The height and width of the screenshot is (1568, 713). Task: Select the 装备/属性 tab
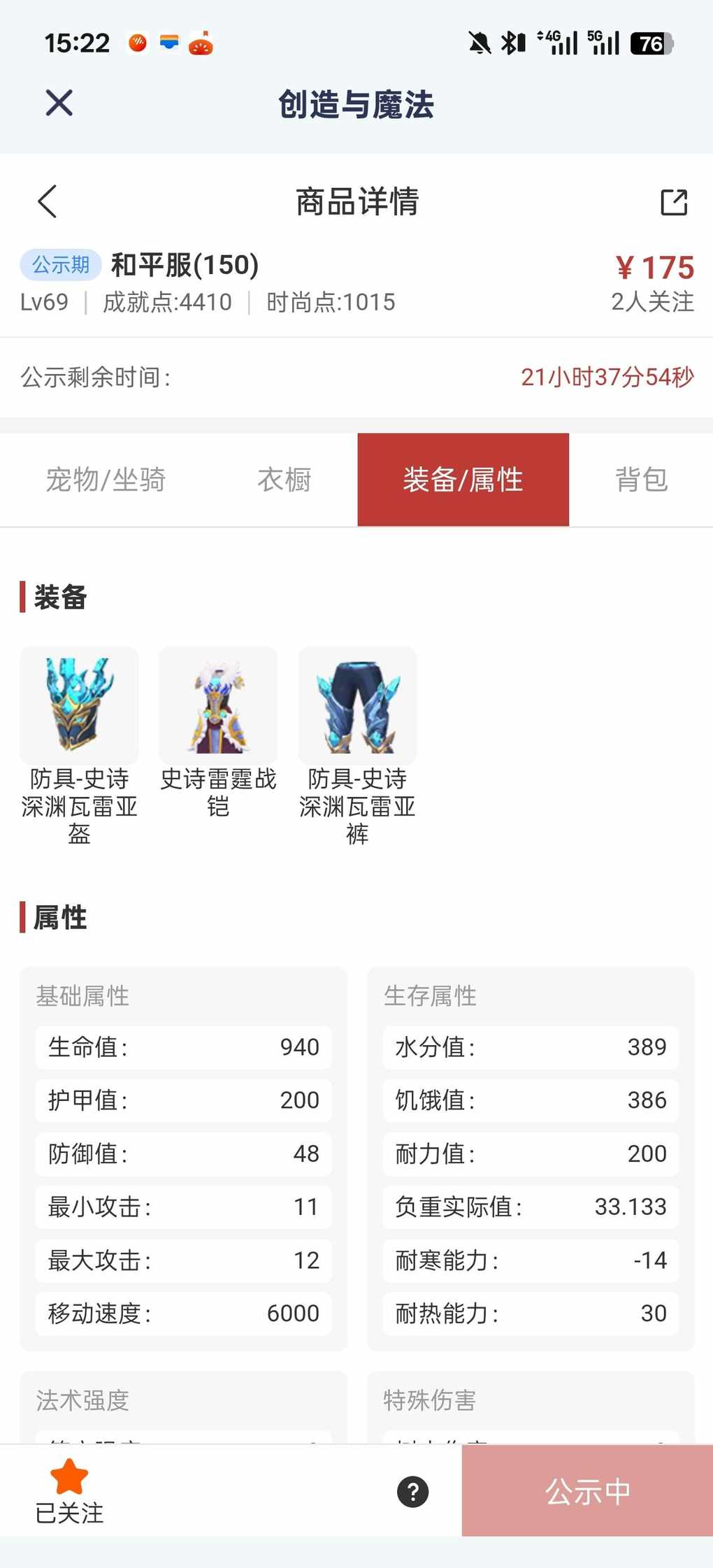(x=463, y=480)
